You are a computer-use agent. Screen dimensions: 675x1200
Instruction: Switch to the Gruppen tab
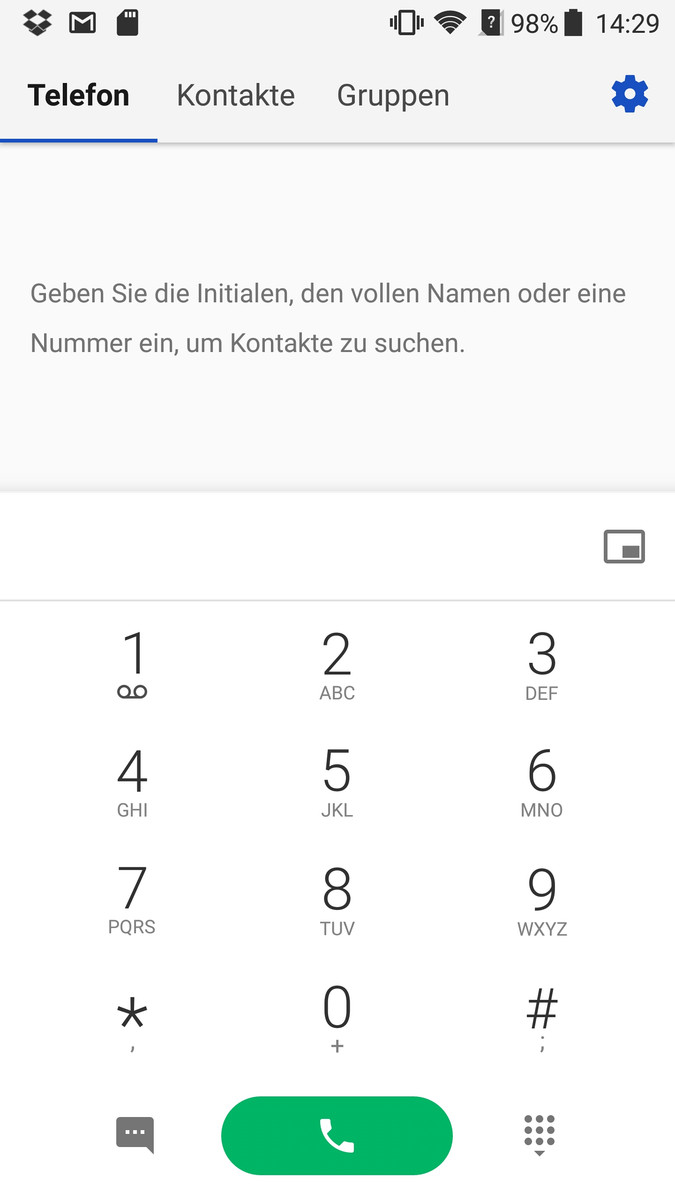pyautogui.click(x=393, y=95)
